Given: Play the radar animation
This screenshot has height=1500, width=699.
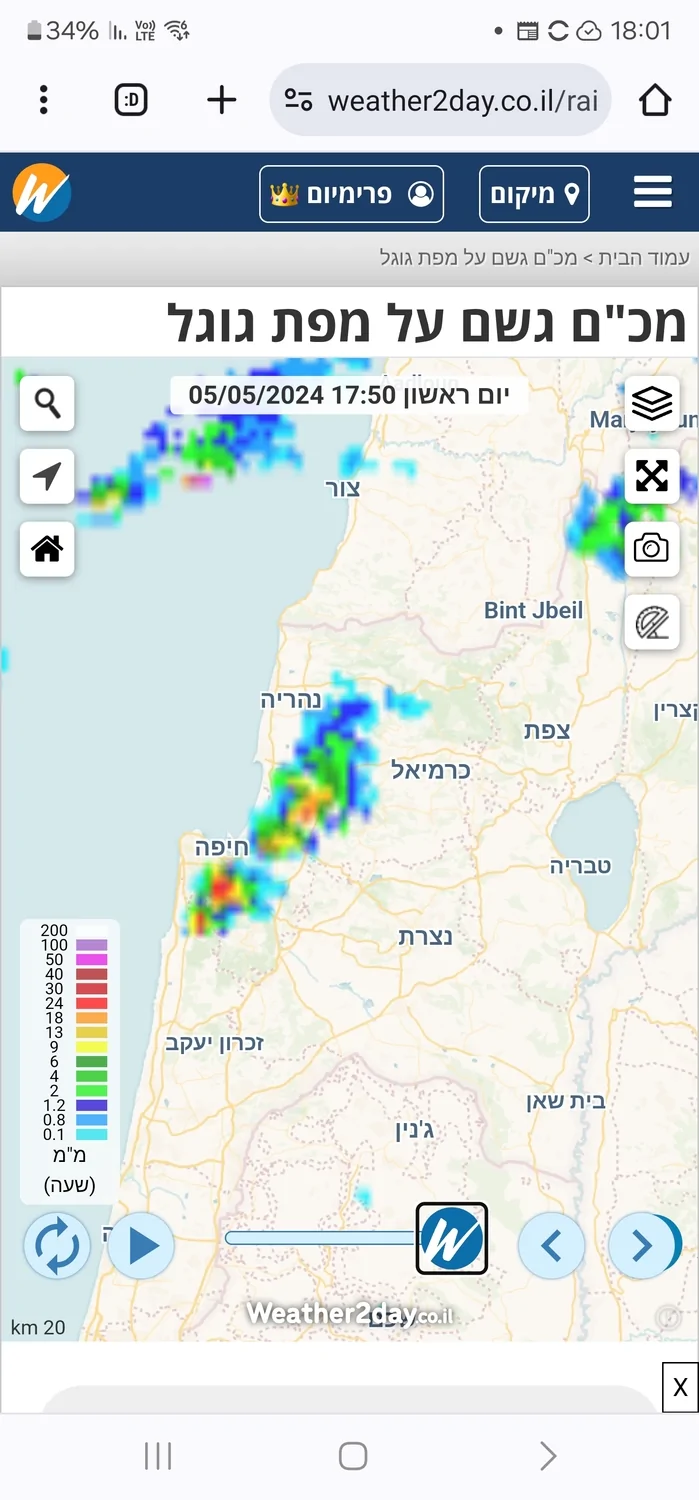Looking at the screenshot, I should pos(141,1246).
